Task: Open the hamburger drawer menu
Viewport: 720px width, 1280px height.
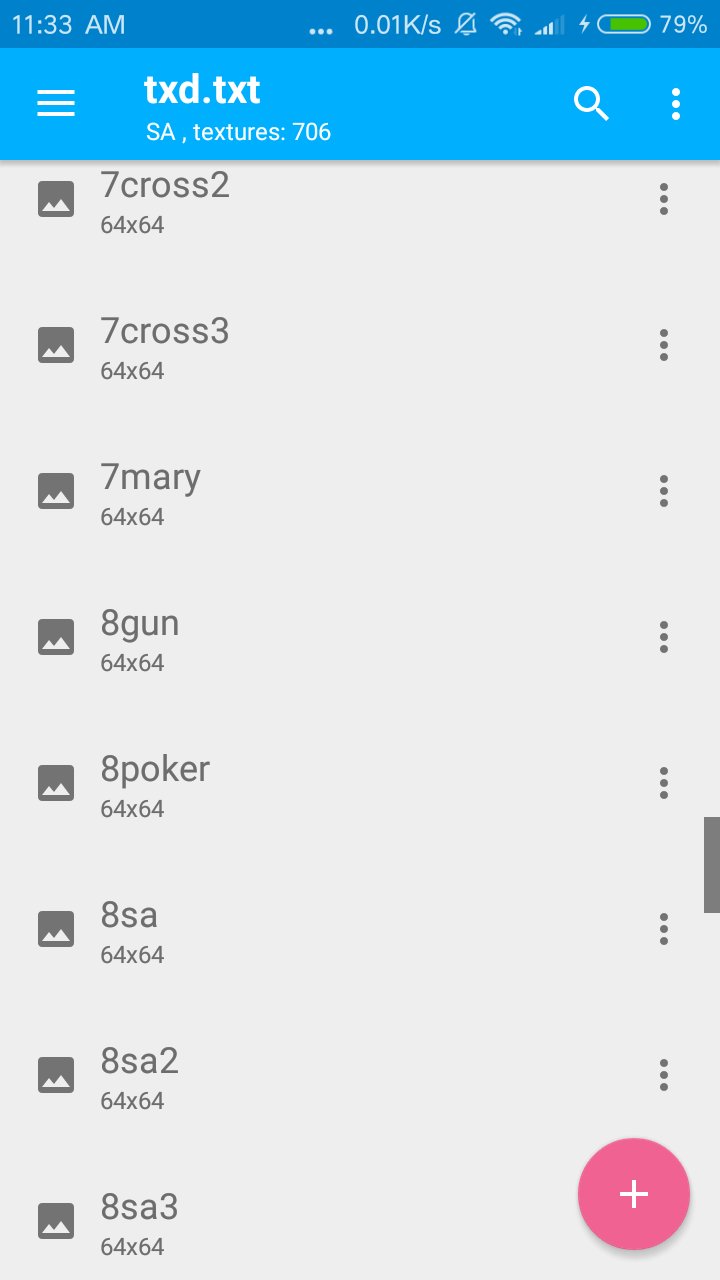Action: pyautogui.click(x=56, y=103)
